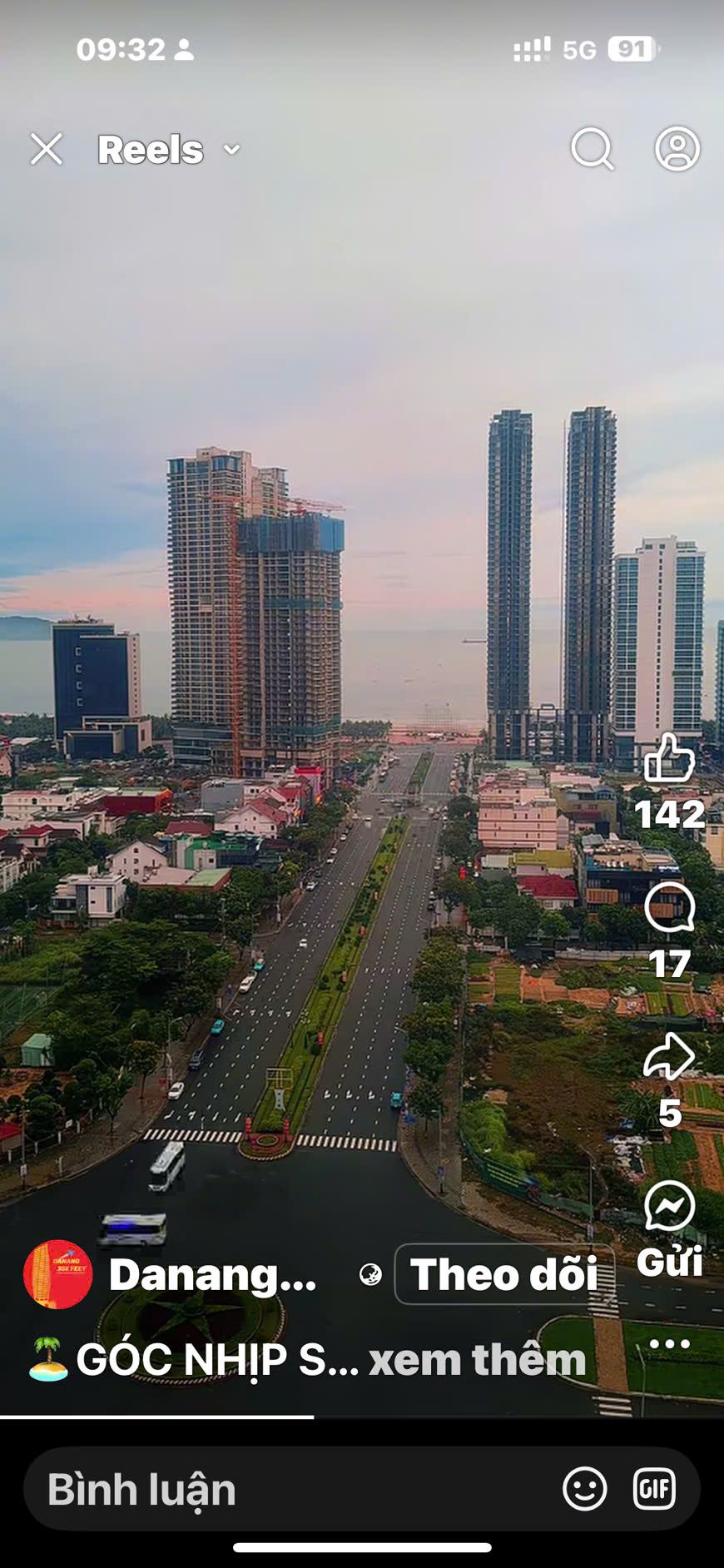This screenshot has width=724, height=1568.
Task: Share this reel
Action: tap(669, 1057)
